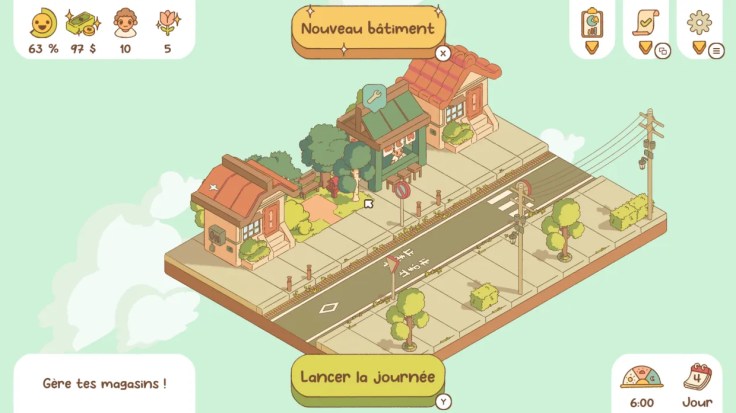Tap the Nouveau bâtiment button
736x413 pixels.
368,29
